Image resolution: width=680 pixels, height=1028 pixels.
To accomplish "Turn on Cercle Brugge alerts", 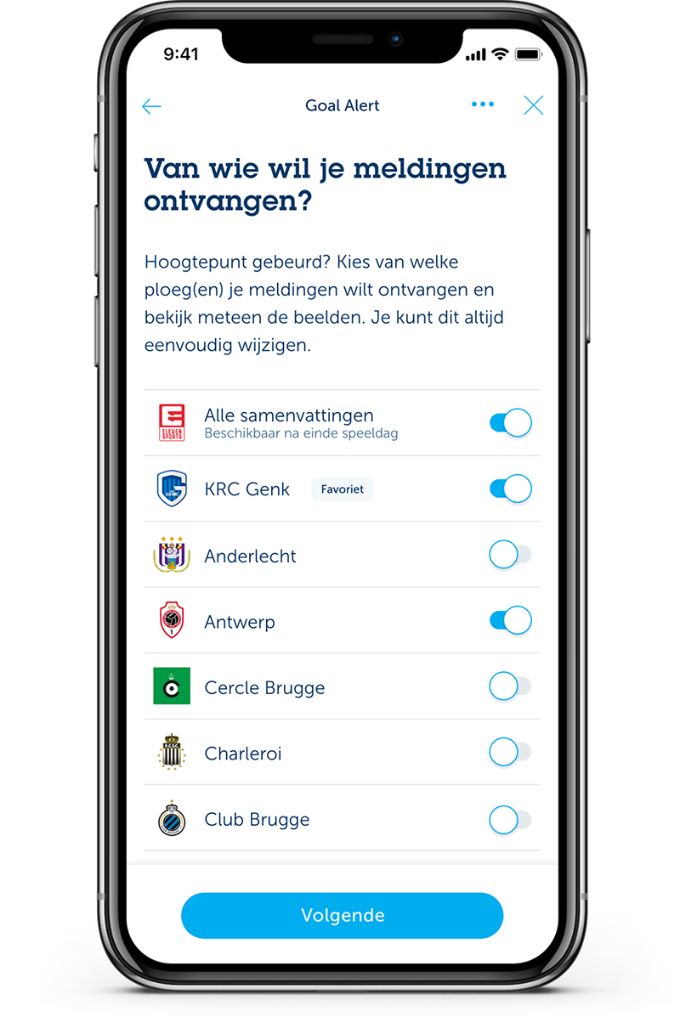I will click(510, 687).
